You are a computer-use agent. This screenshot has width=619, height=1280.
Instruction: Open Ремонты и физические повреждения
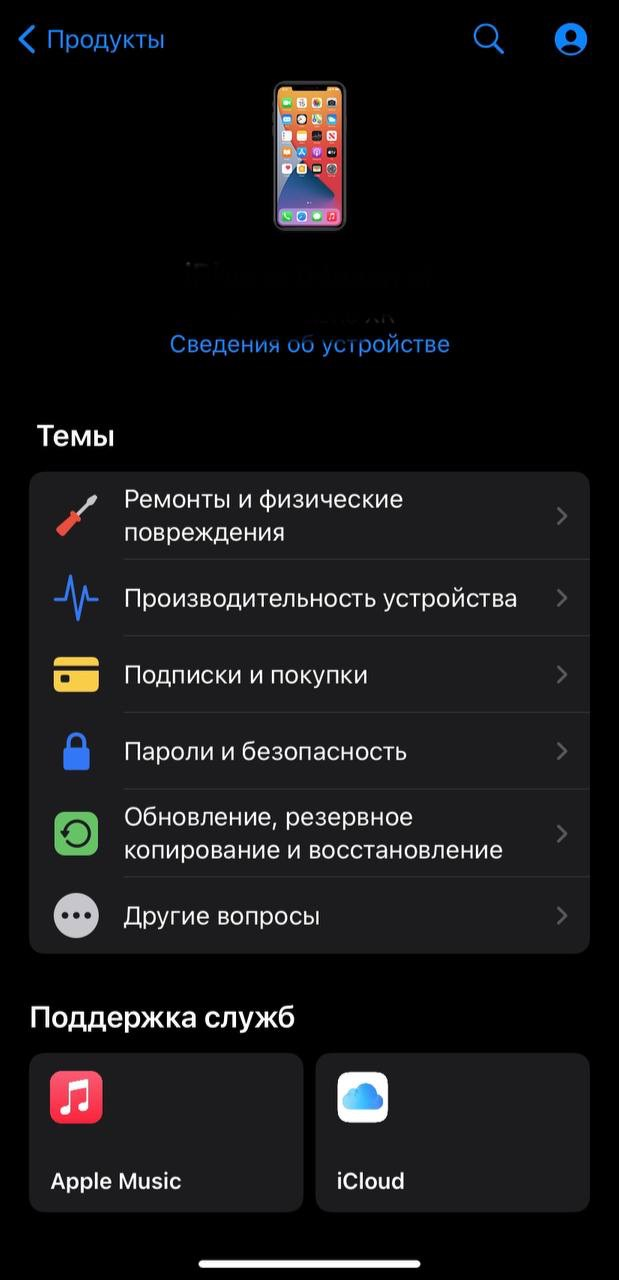pos(309,516)
